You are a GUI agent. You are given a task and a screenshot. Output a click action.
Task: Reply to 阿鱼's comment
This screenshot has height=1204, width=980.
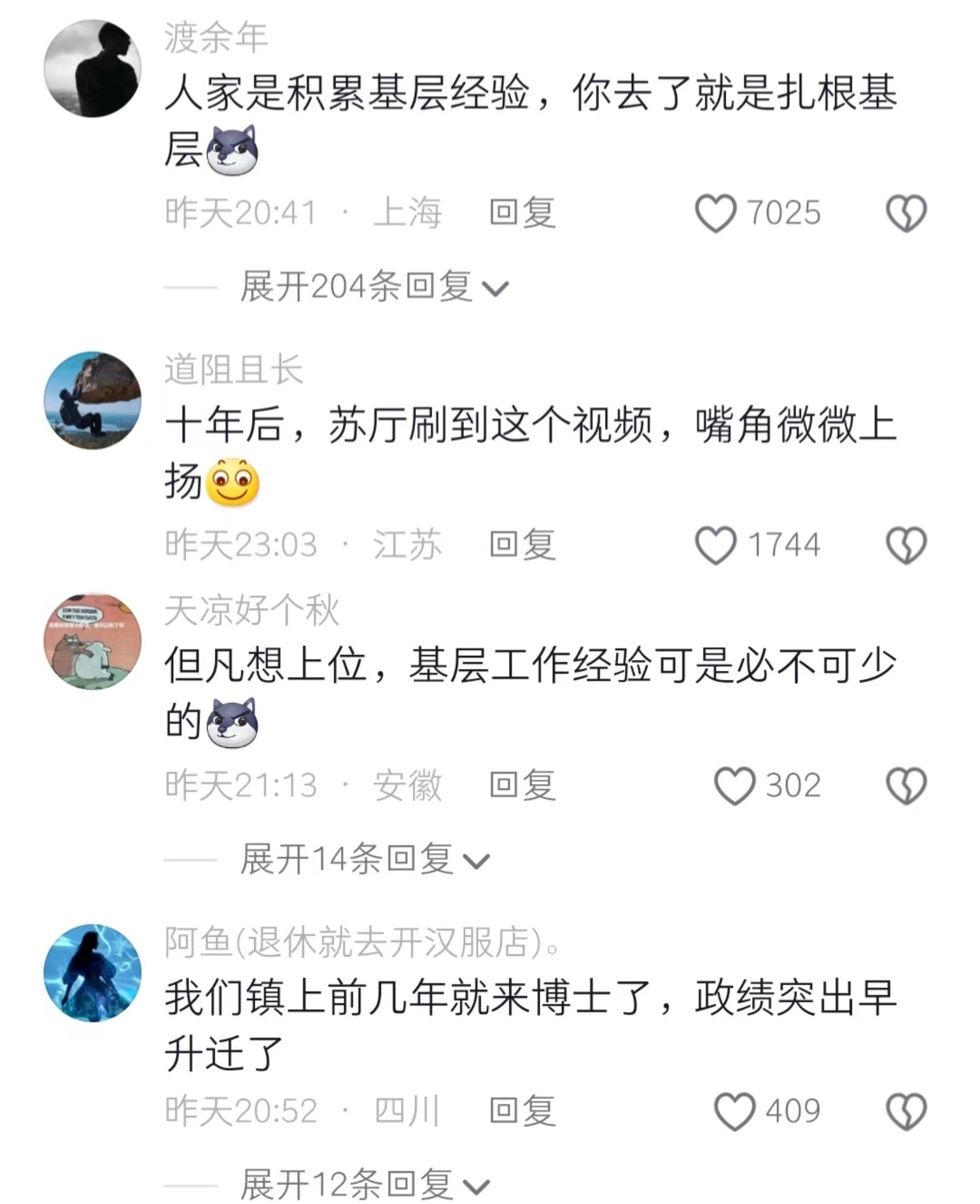click(x=523, y=1111)
